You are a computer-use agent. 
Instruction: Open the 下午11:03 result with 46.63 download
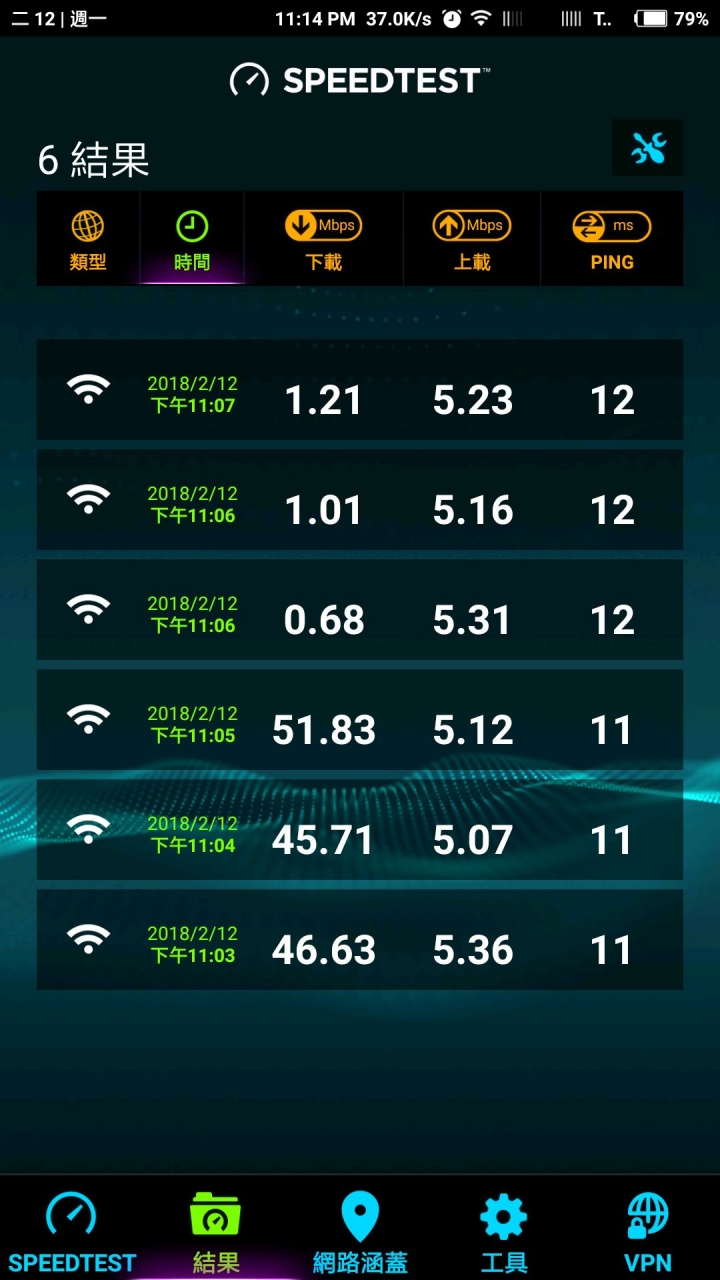pyautogui.click(x=360, y=940)
